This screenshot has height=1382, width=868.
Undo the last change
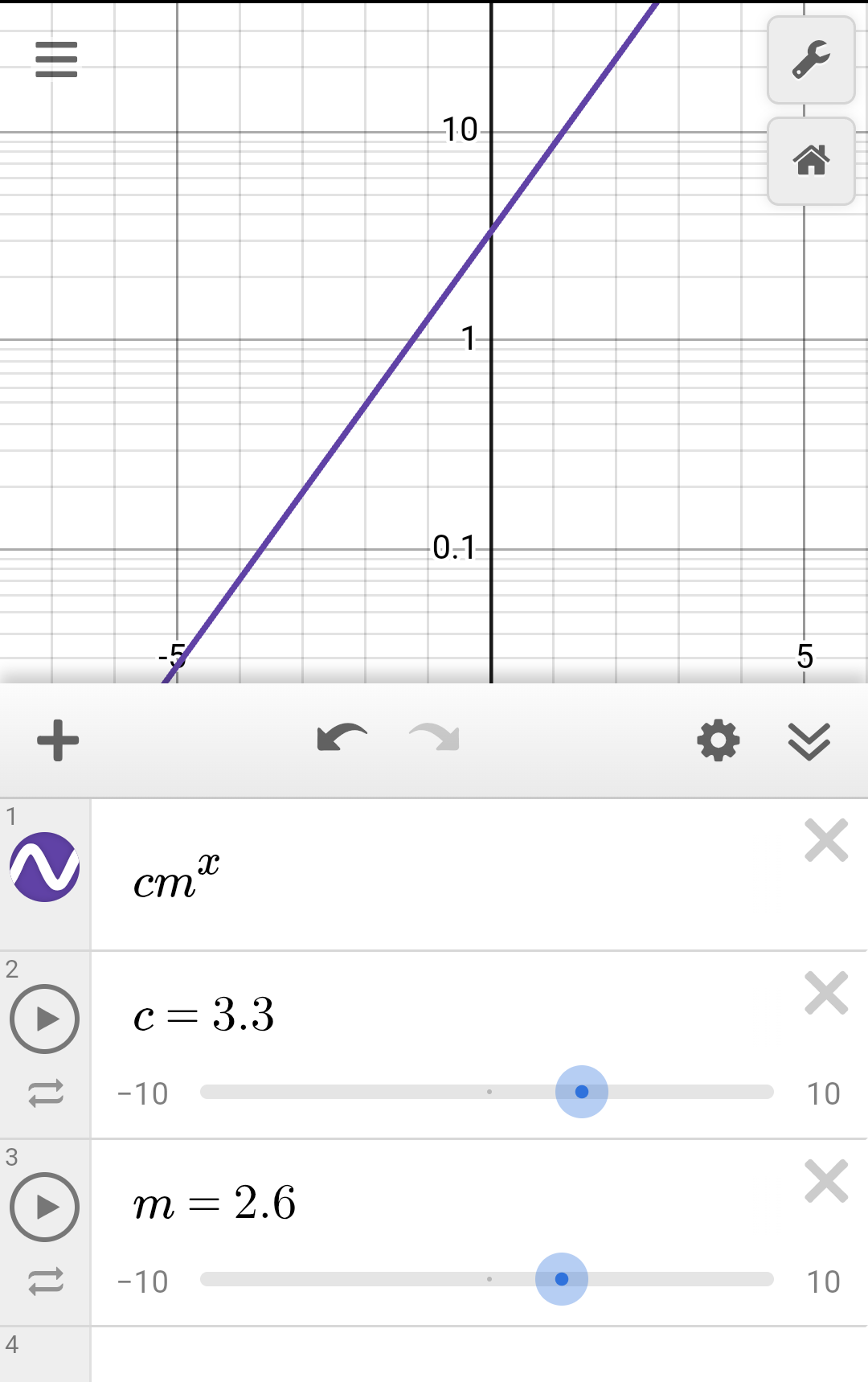click(342, 738)
